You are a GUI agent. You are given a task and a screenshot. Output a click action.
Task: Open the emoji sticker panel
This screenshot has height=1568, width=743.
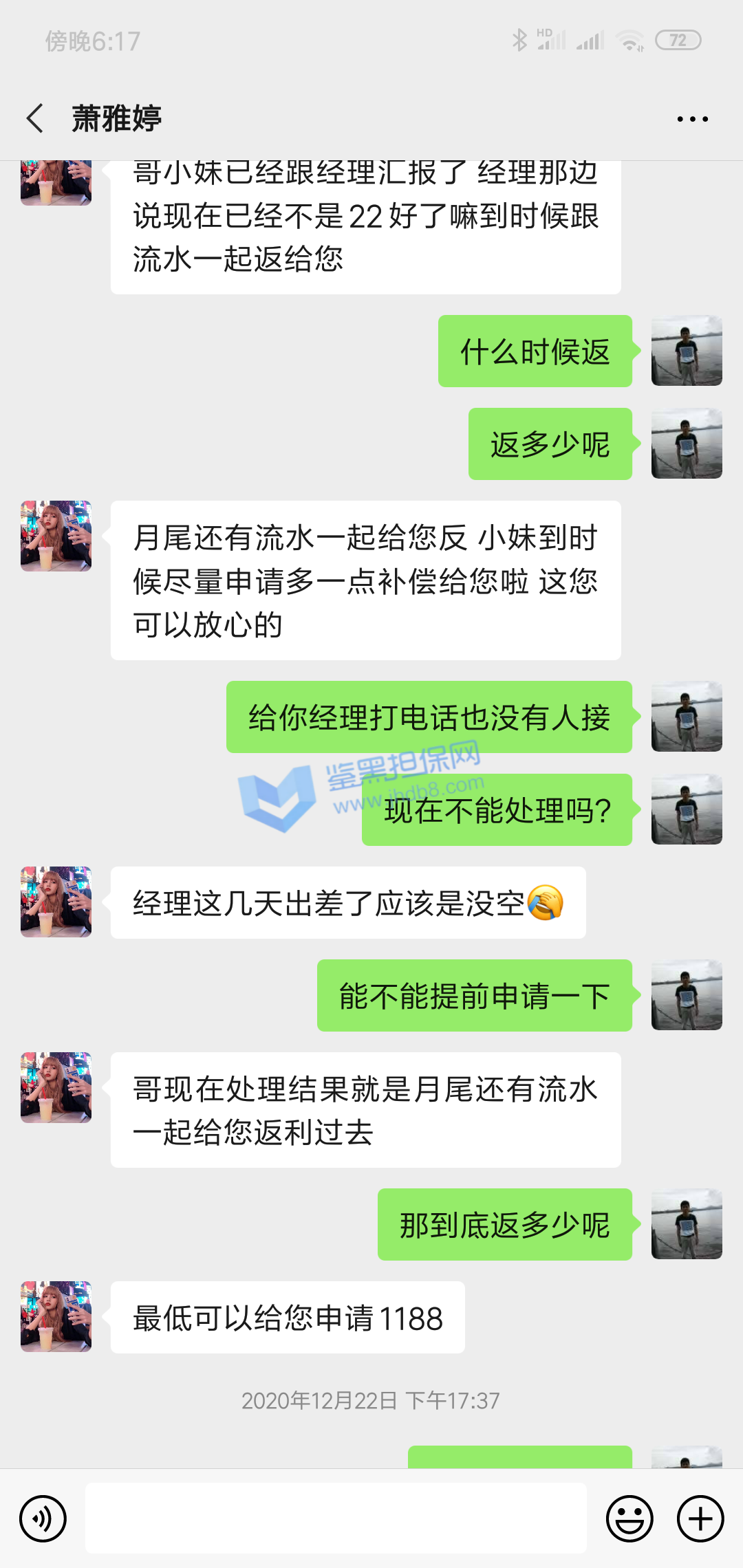click(629, 1518)
